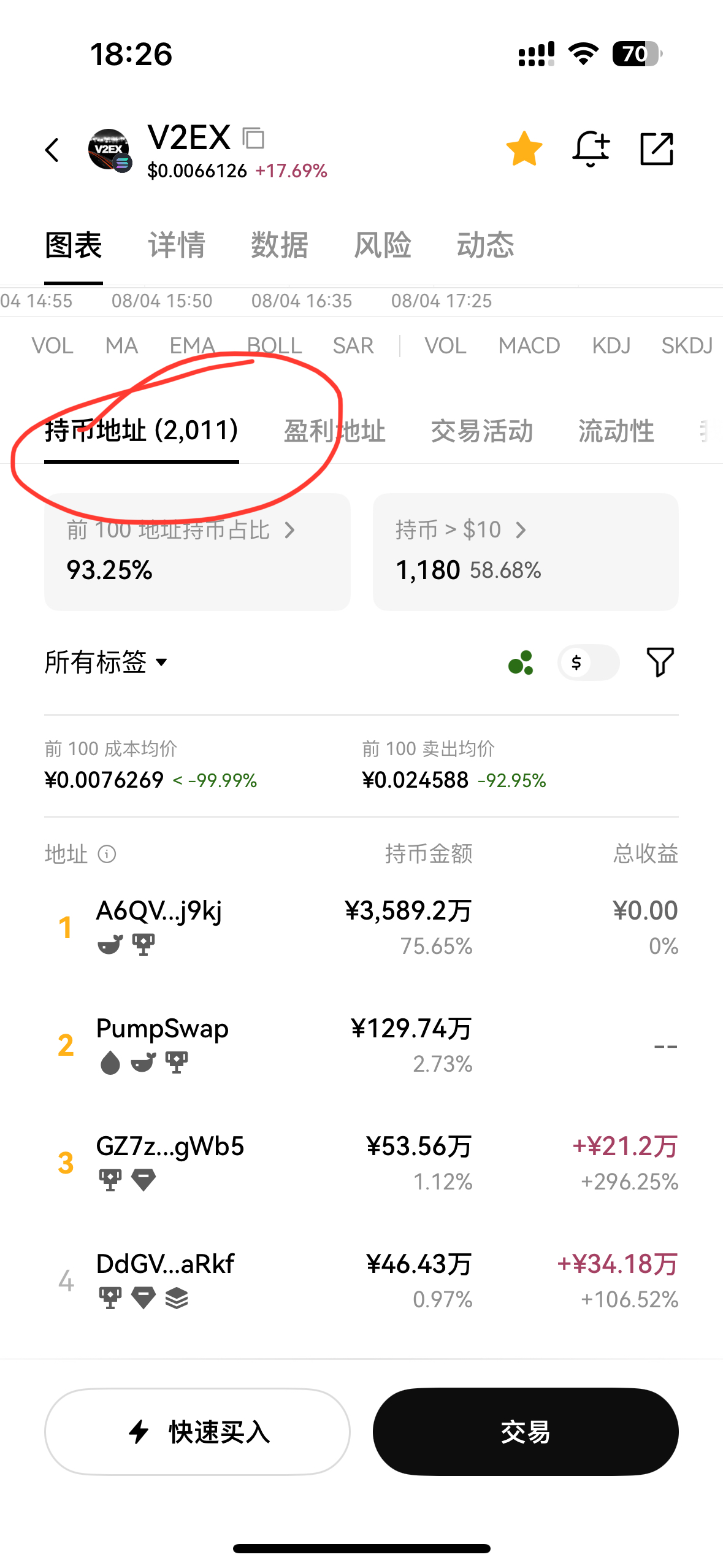Open the holder filter funnel
The height and width of the screenshot is (1568, 723).
pyautogui.click(x=660, y=663)
